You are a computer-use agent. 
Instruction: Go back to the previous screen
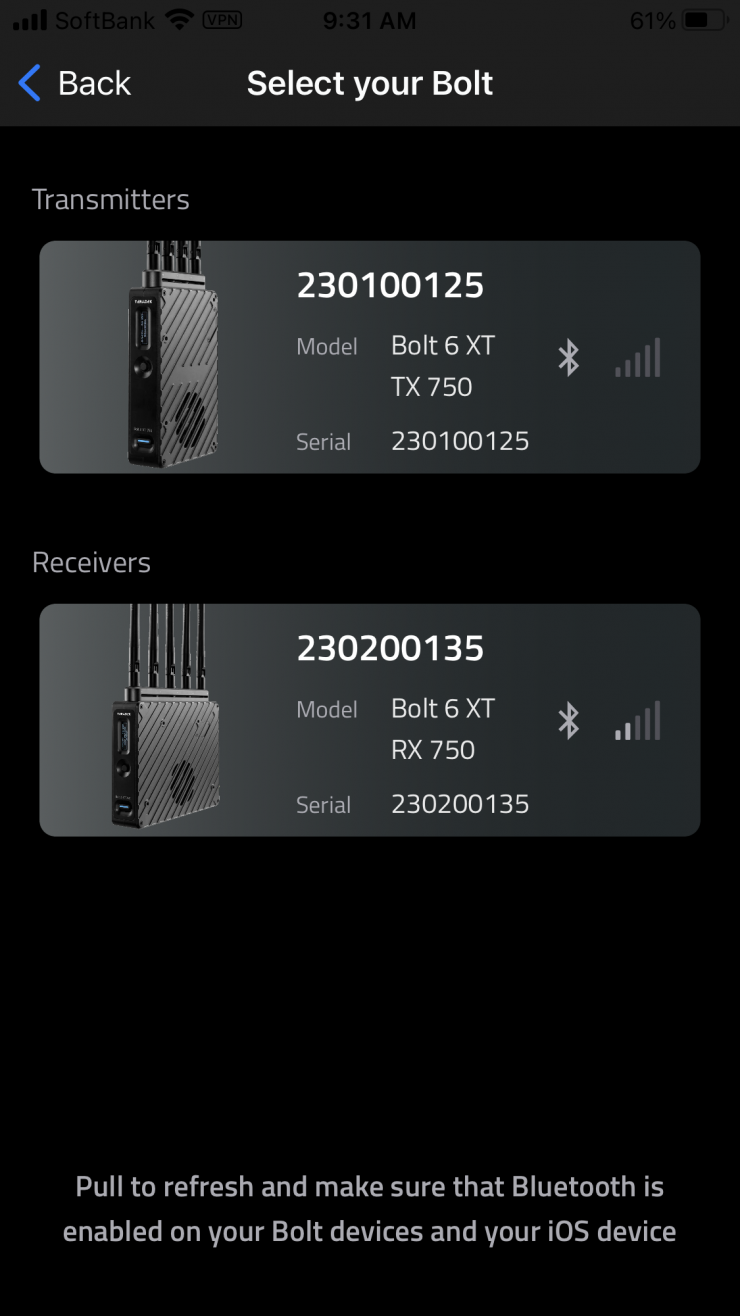coord(75,83)
